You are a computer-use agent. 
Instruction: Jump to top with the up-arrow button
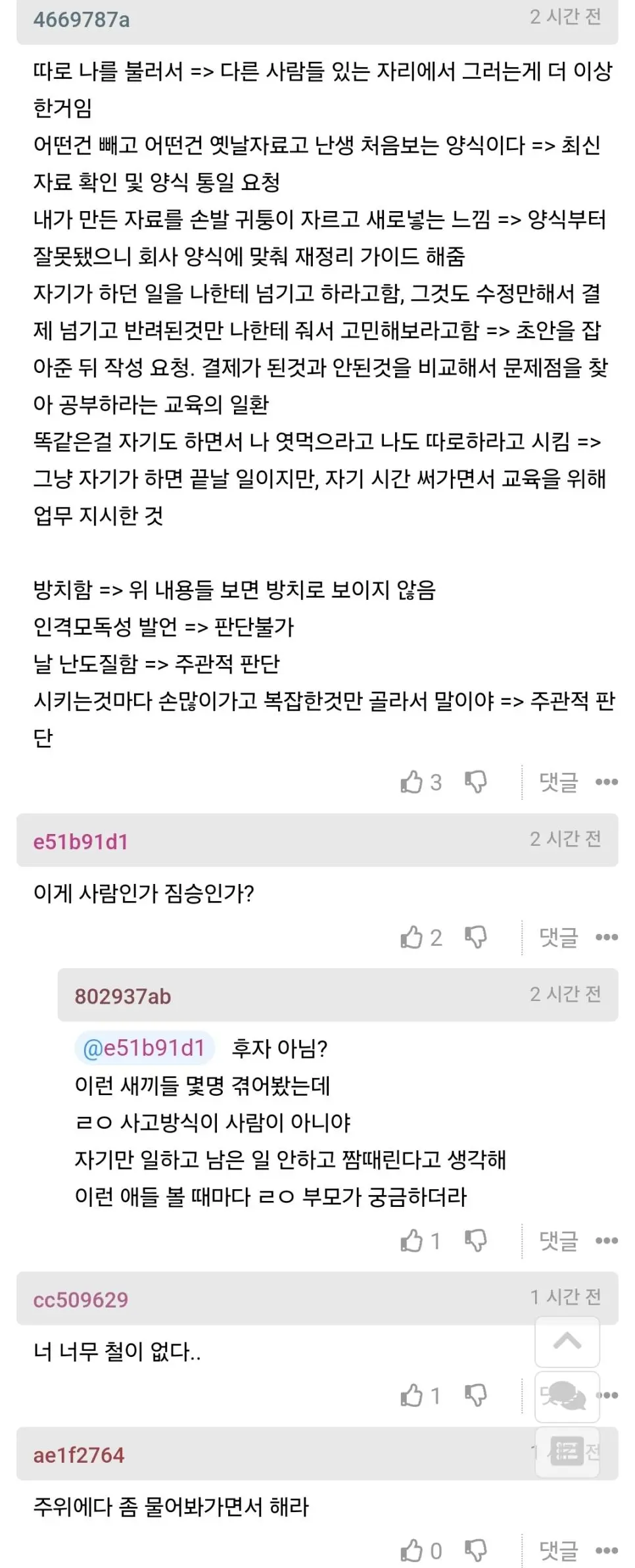(567, 1342)
